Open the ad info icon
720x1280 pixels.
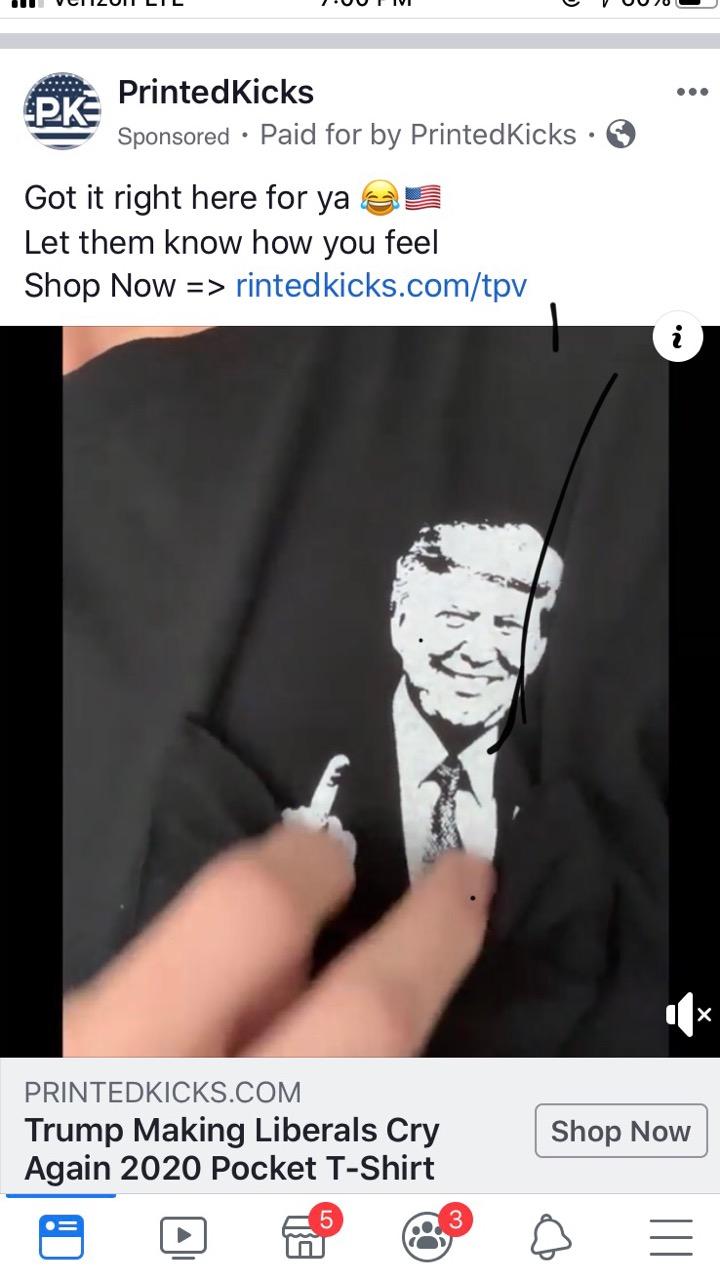pos(677,339)
